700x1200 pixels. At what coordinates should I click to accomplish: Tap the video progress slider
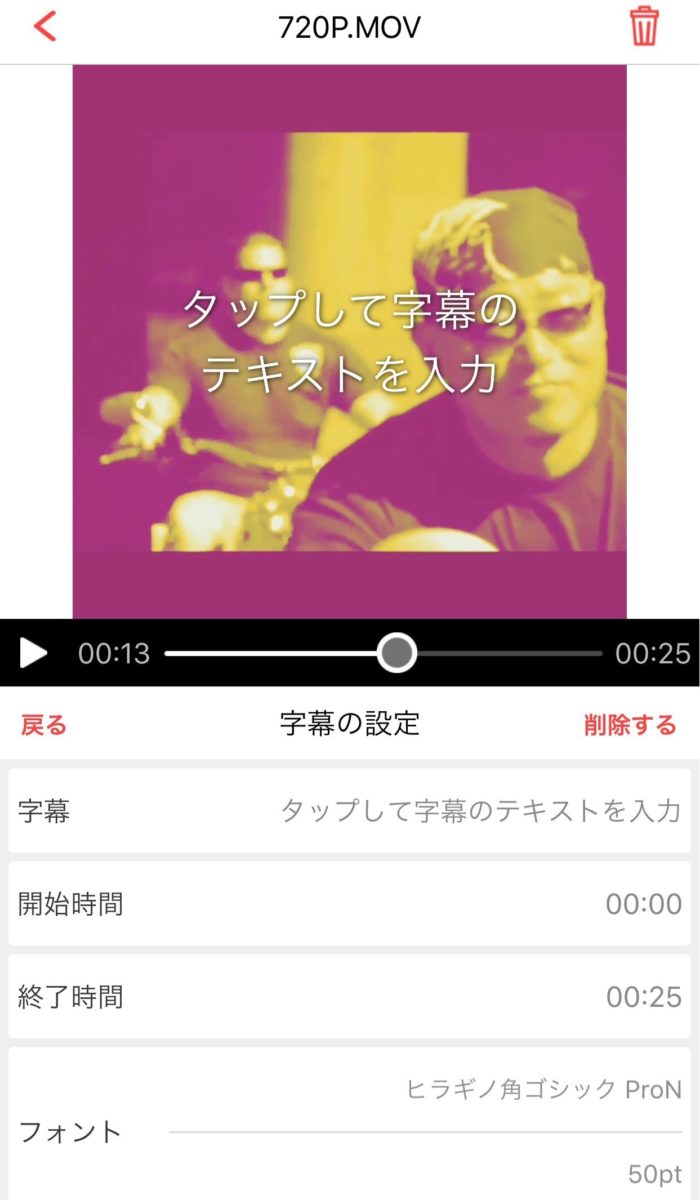click(x=397, y=653)
